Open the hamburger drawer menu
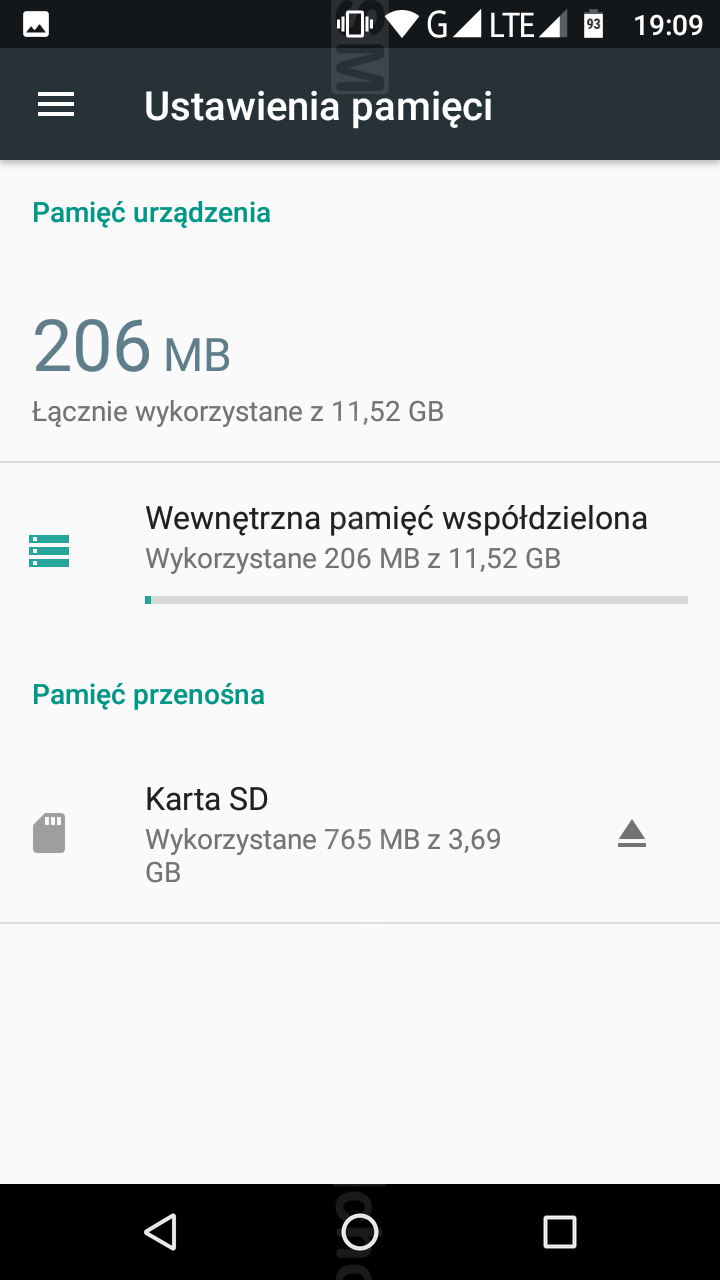 point(56,105)
